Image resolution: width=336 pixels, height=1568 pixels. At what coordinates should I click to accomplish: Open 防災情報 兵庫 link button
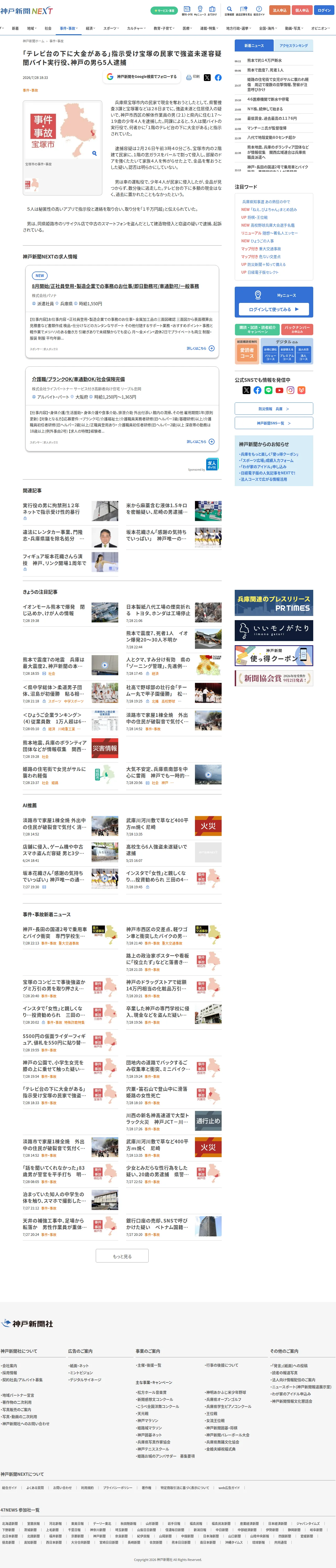pos(274,409)
